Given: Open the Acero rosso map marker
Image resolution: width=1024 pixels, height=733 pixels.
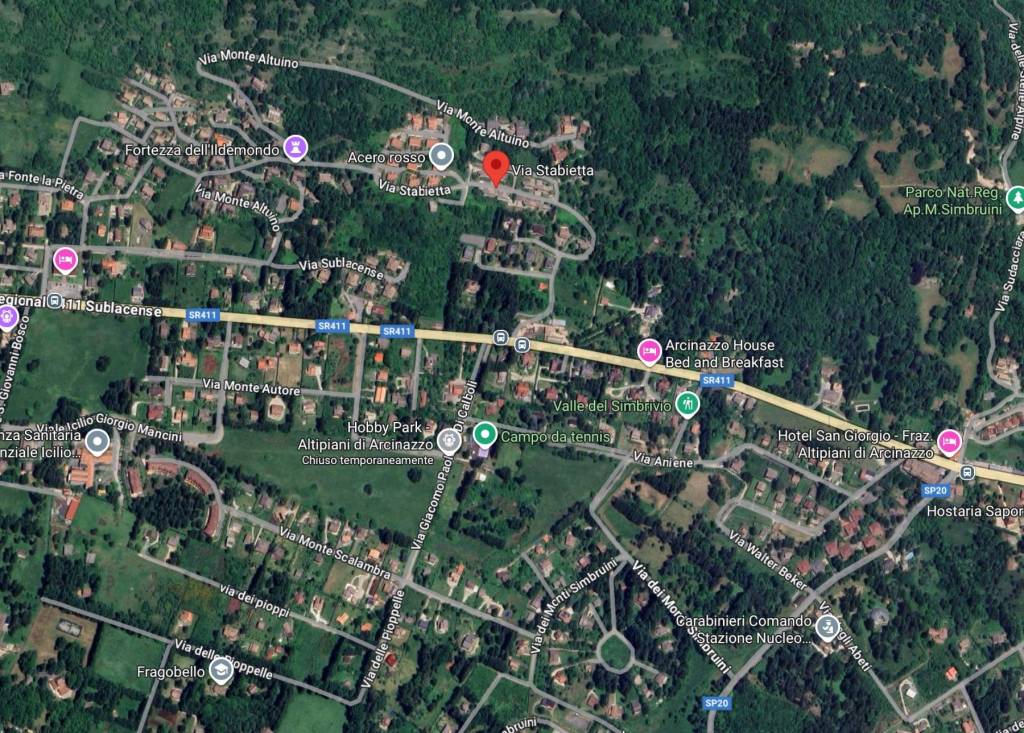Looking at the screenshot, I should click(x=443, y=156).
